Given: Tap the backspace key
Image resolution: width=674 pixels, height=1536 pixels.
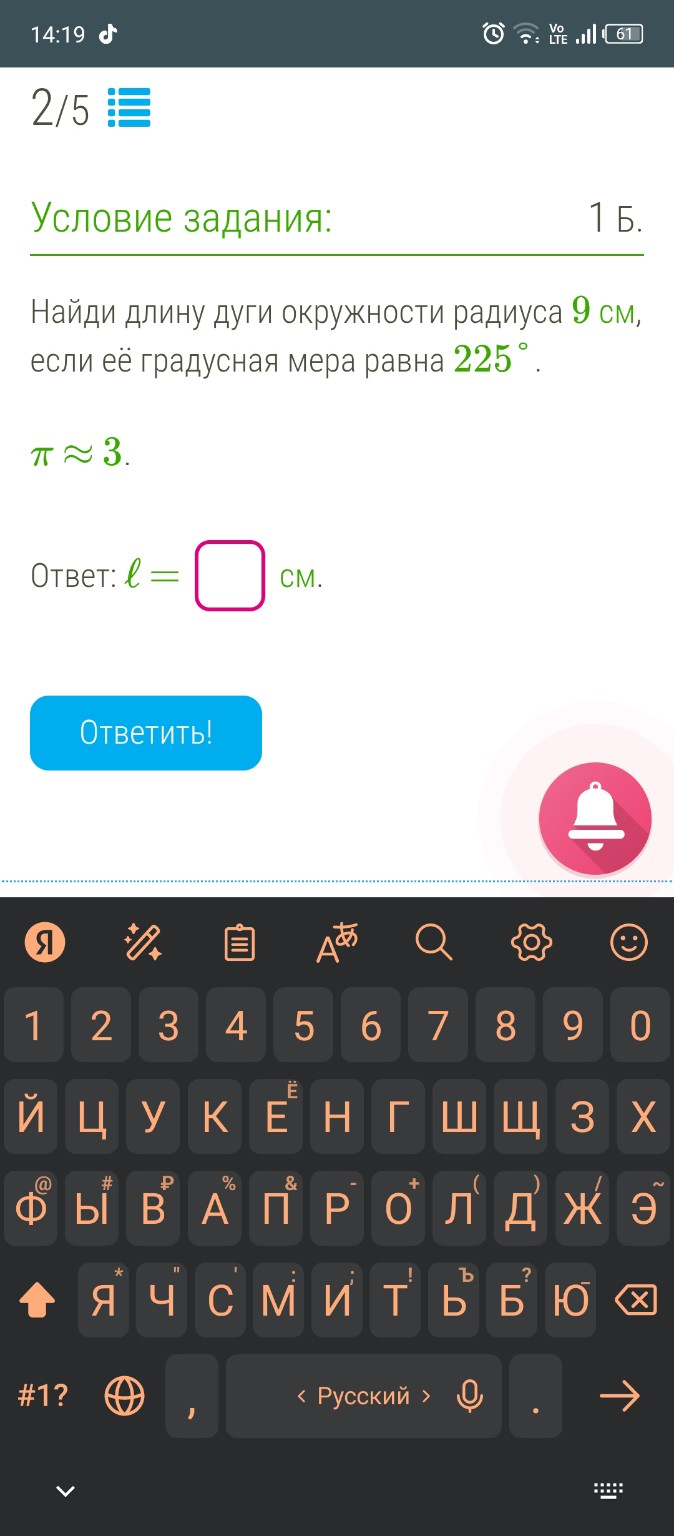Looking at the screenshot, I should point(636,1301).
